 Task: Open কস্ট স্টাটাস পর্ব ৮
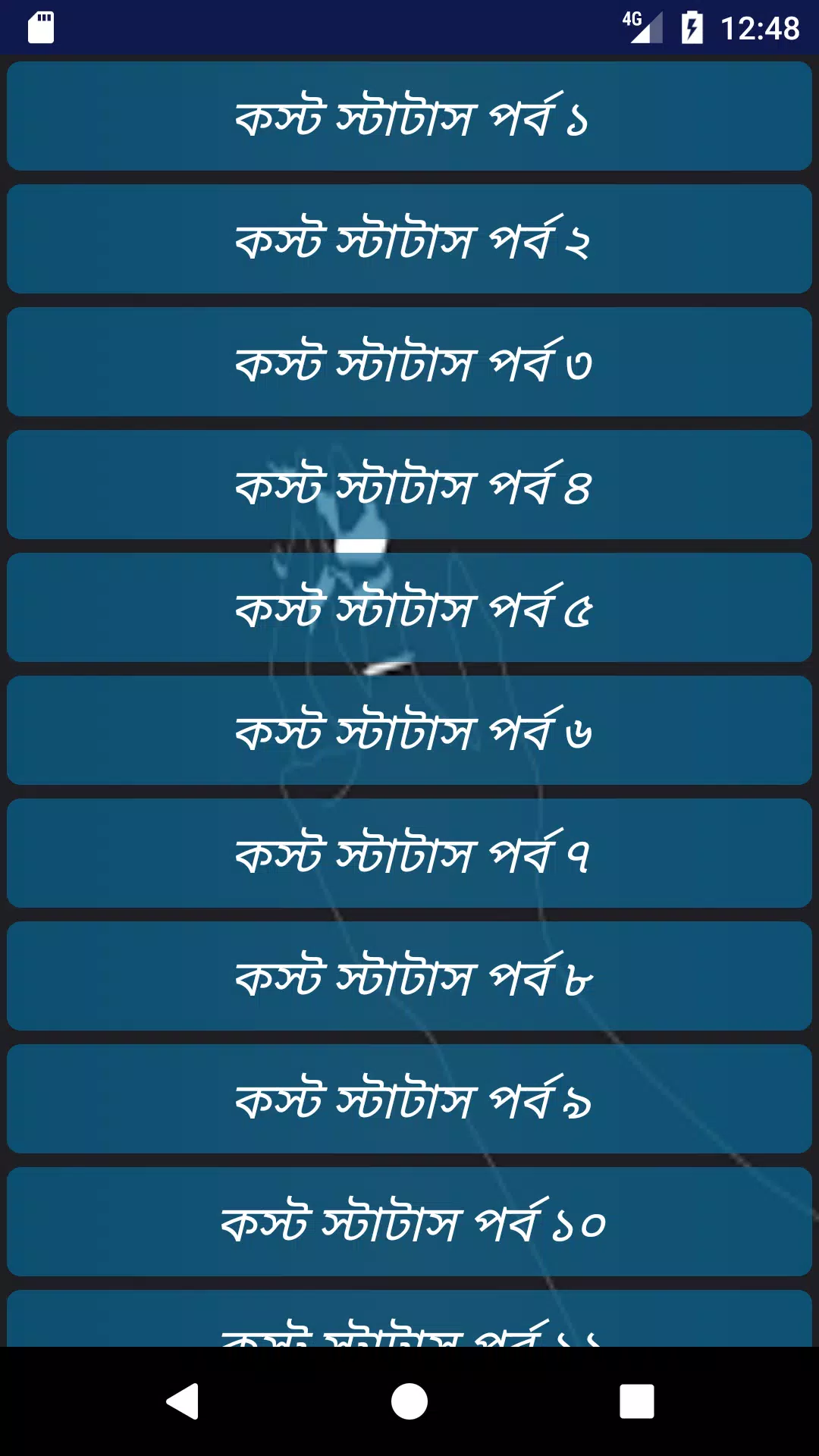point(409,977)
